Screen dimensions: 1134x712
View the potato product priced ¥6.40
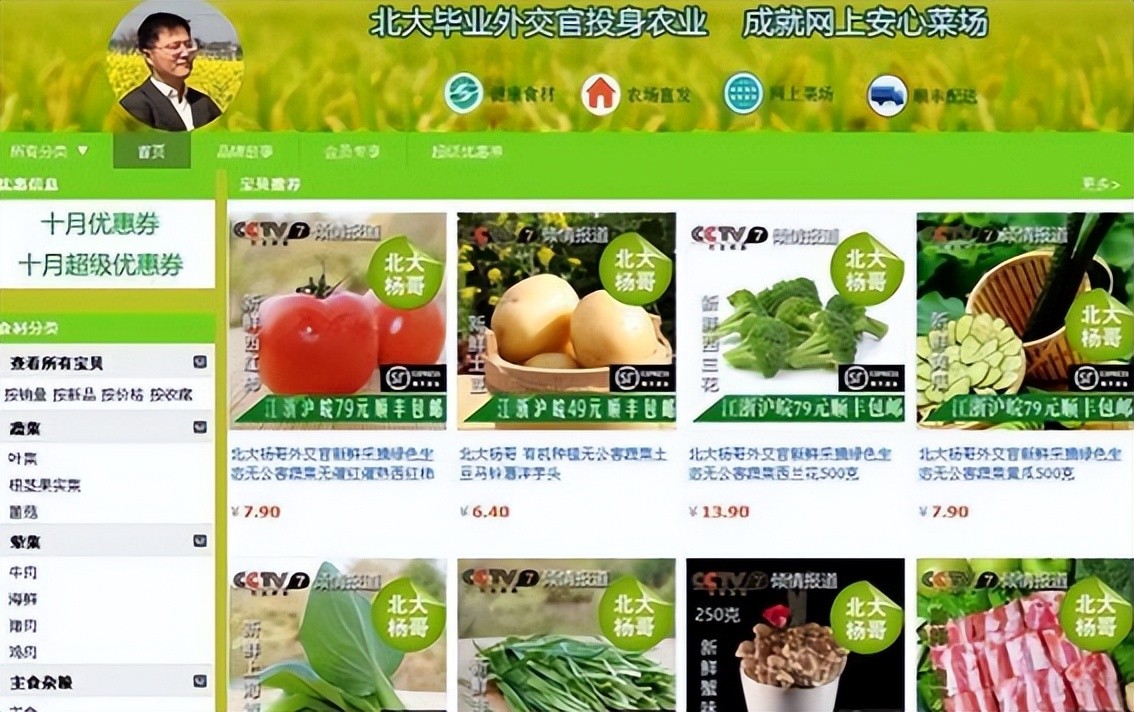(x=566, y=320)
